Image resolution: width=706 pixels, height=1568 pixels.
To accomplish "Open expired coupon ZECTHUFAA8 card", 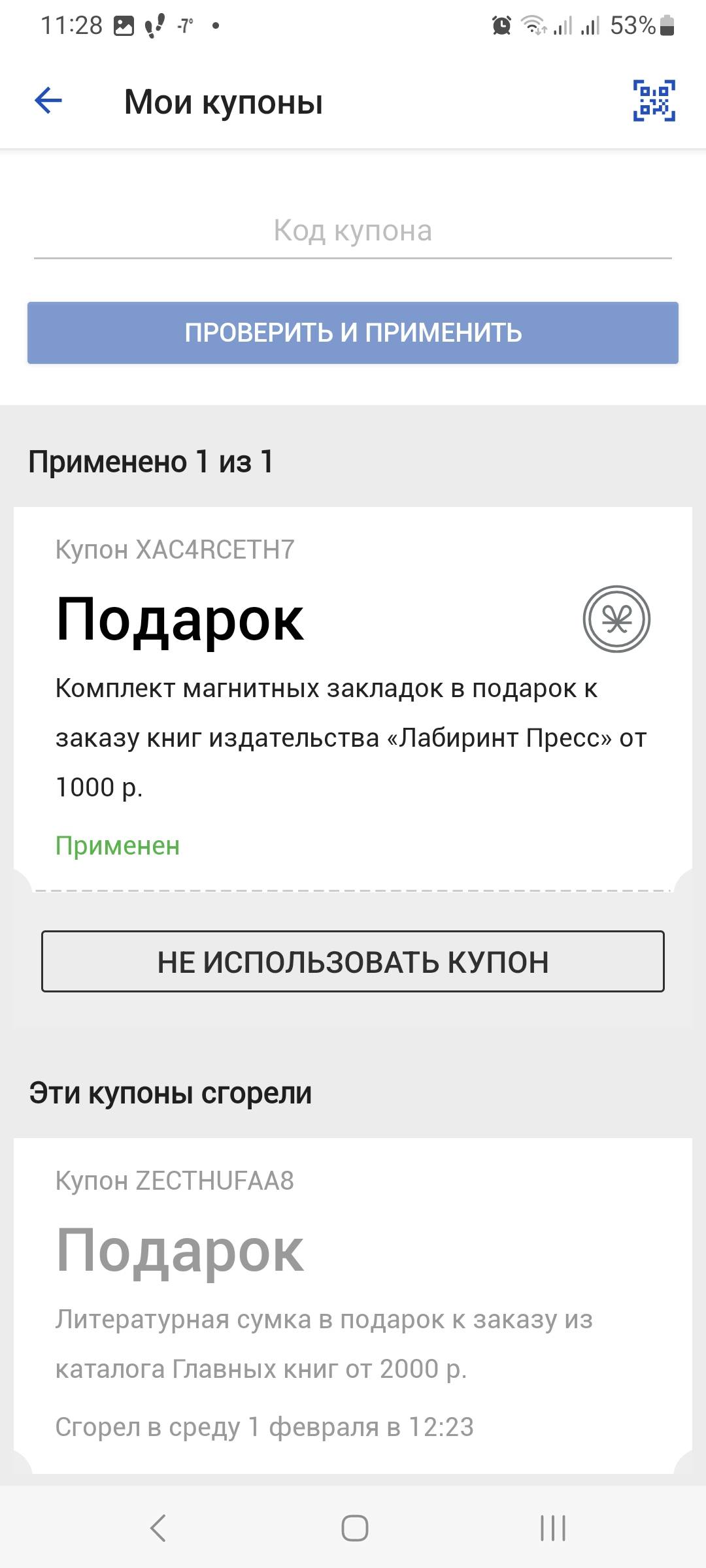I will point(353,1307).
